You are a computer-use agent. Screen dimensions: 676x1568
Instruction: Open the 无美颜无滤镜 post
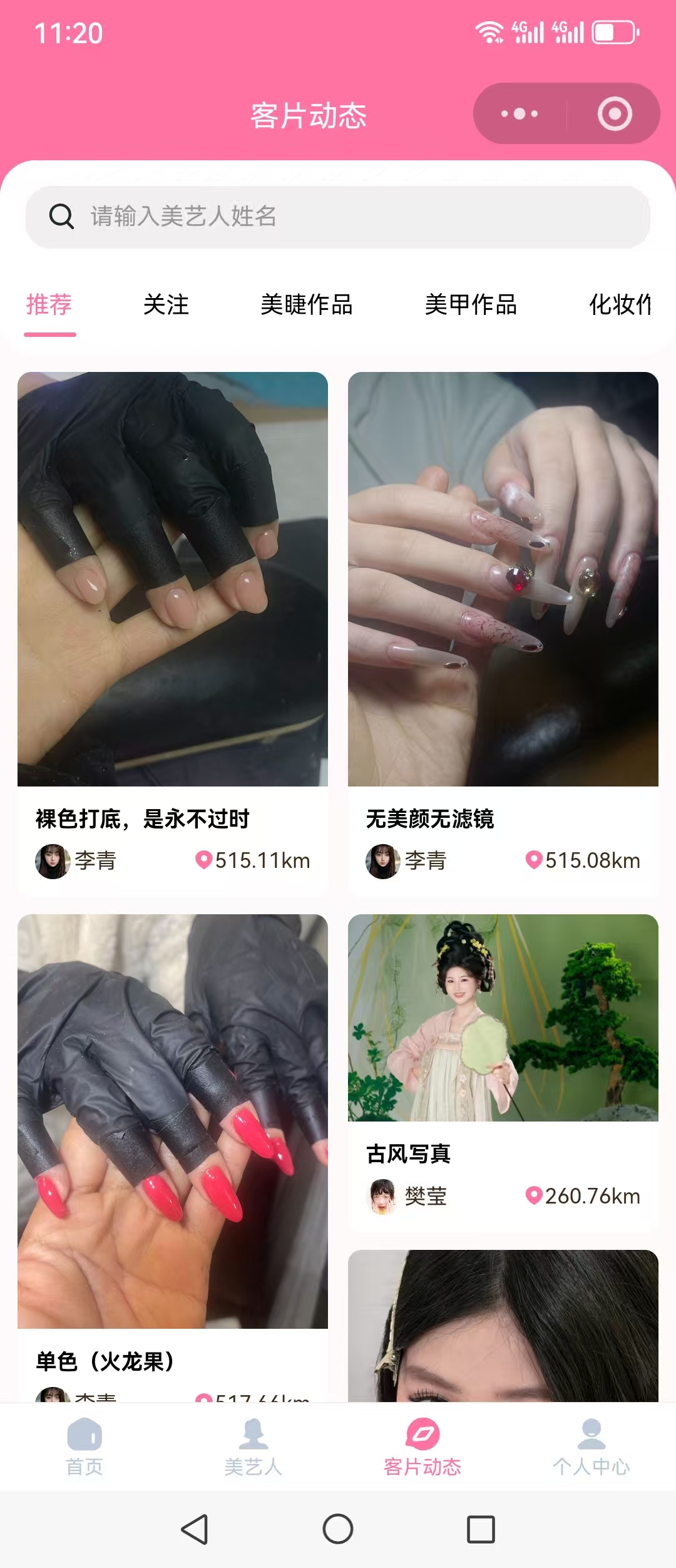[x=503, y=579]
